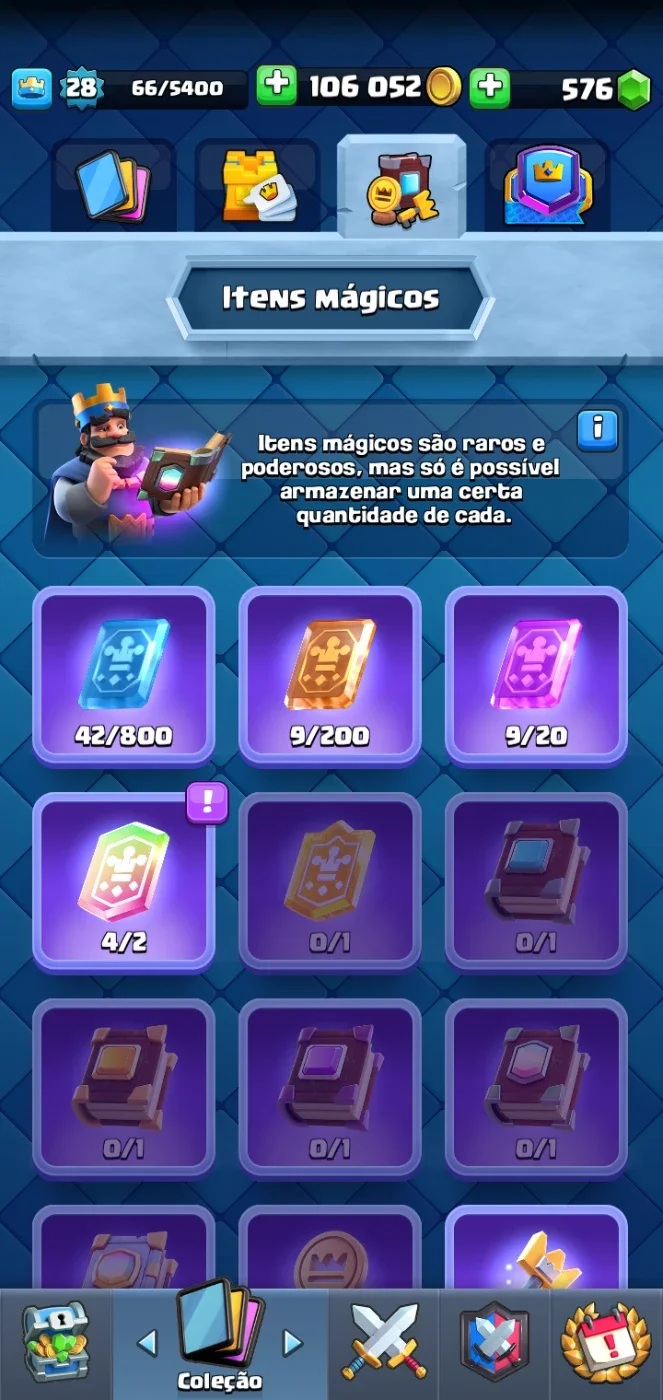Open the blue info icon
663x1400 pixels.
click(x=598, y=430)
